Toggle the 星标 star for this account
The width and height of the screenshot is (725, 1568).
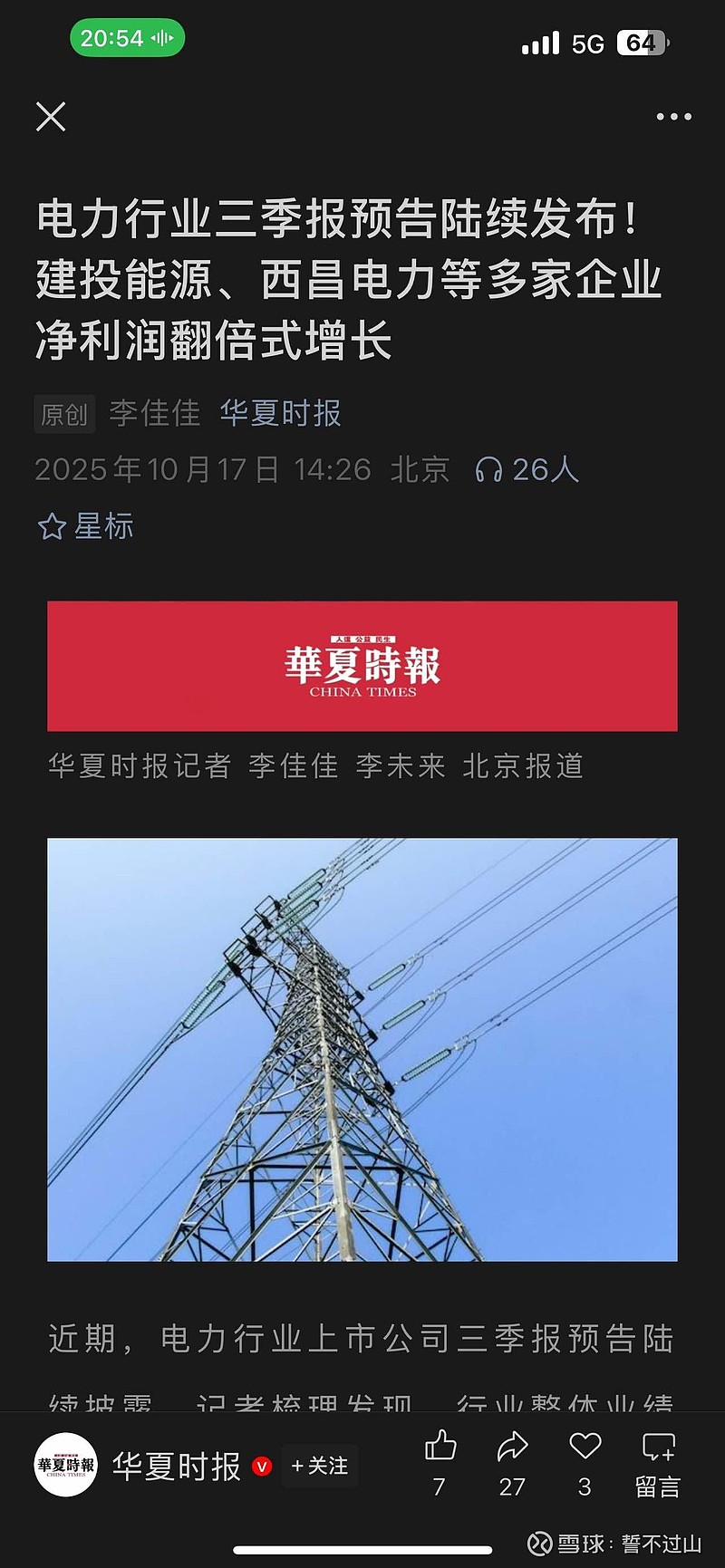click(x=85, y=527)
